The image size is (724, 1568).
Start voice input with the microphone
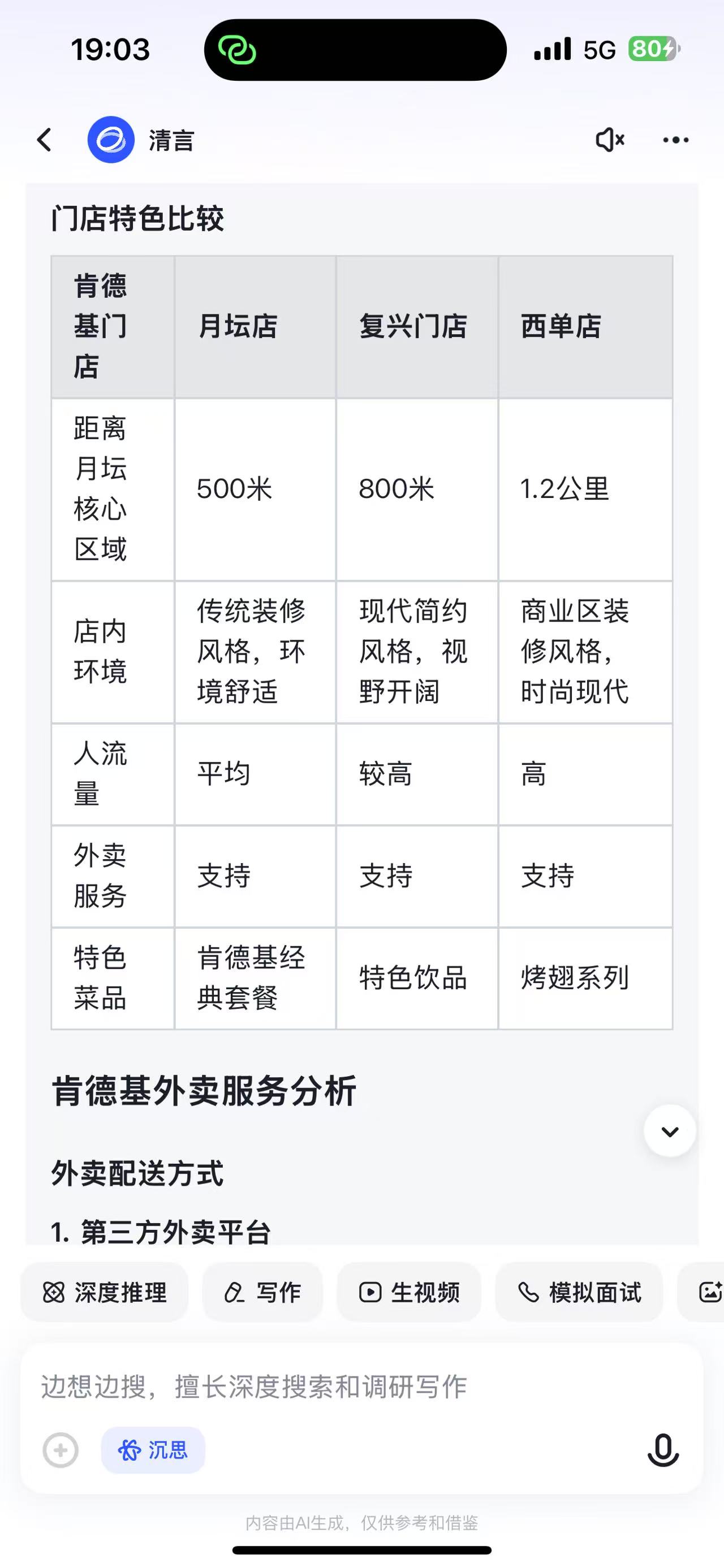[662, 1450]
